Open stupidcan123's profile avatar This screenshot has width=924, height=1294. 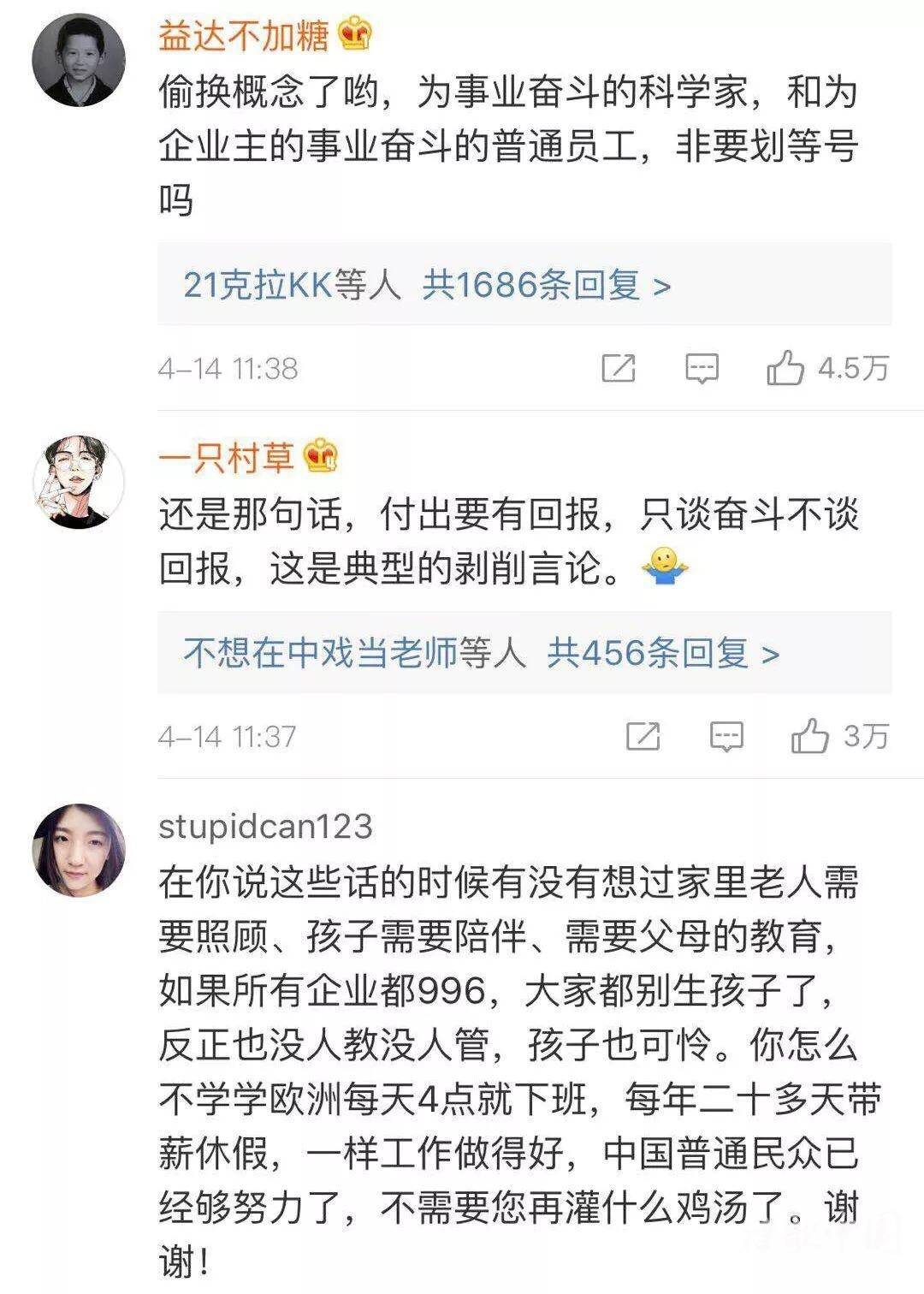pyautogui.click(x=79, y=850)
